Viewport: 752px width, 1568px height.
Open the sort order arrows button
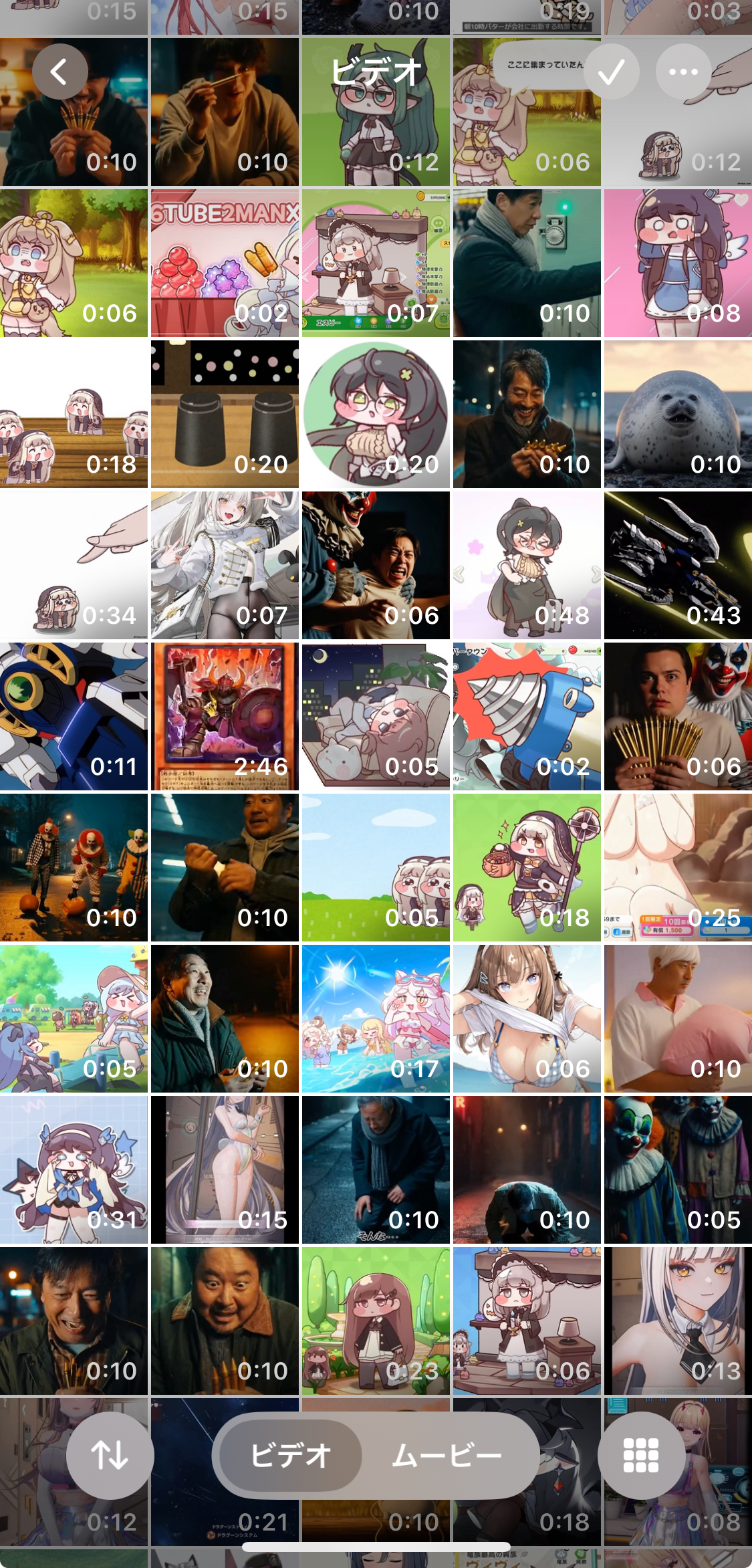coord(110,1454)
